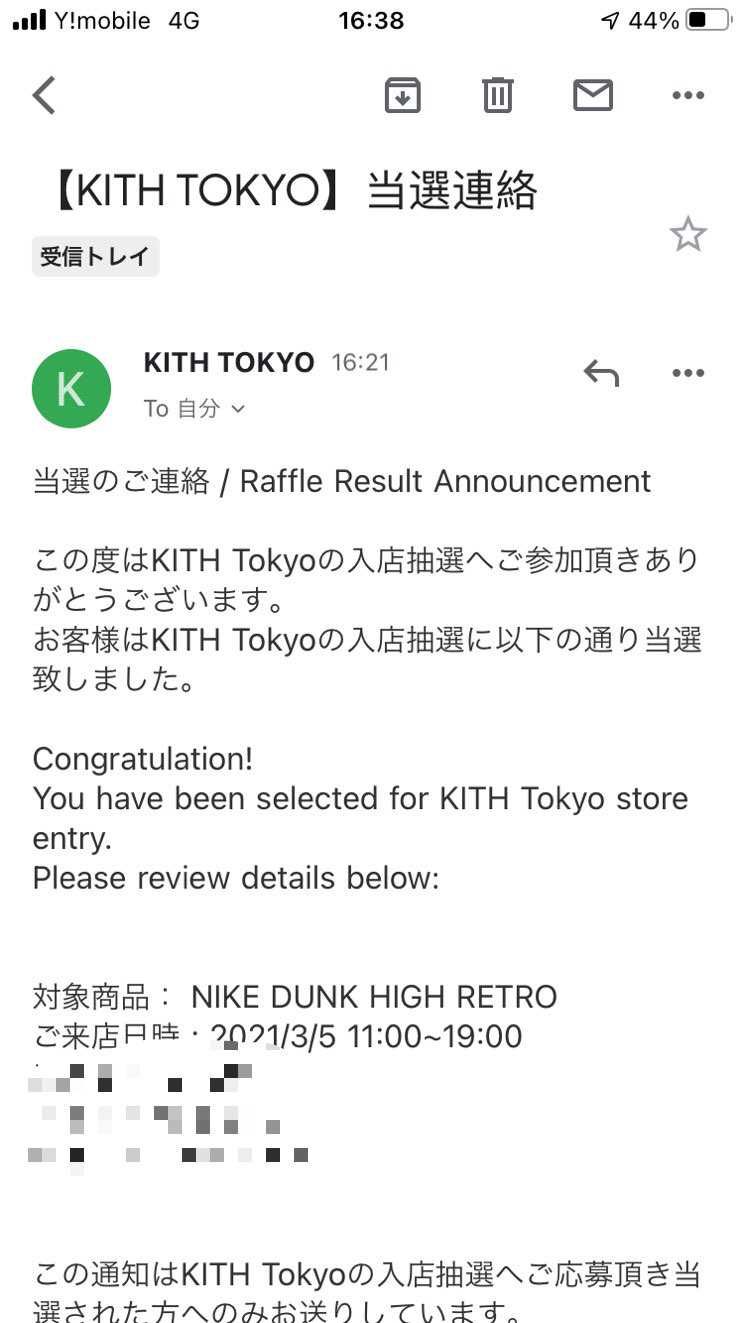Tap the 16:38 clock in status bar
The width and height of the screenshot is (744, 1323).
click(x=371, y=20)
